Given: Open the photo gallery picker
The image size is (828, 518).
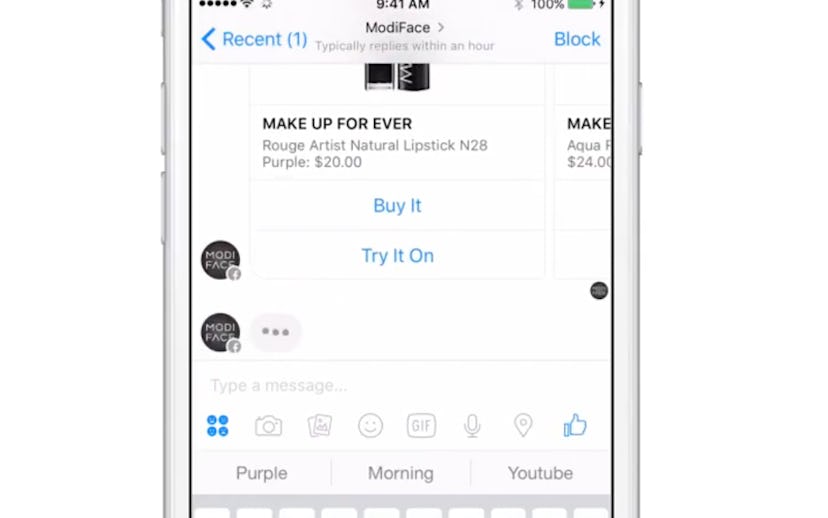Looking at the screenshot, I should (319, 426).
